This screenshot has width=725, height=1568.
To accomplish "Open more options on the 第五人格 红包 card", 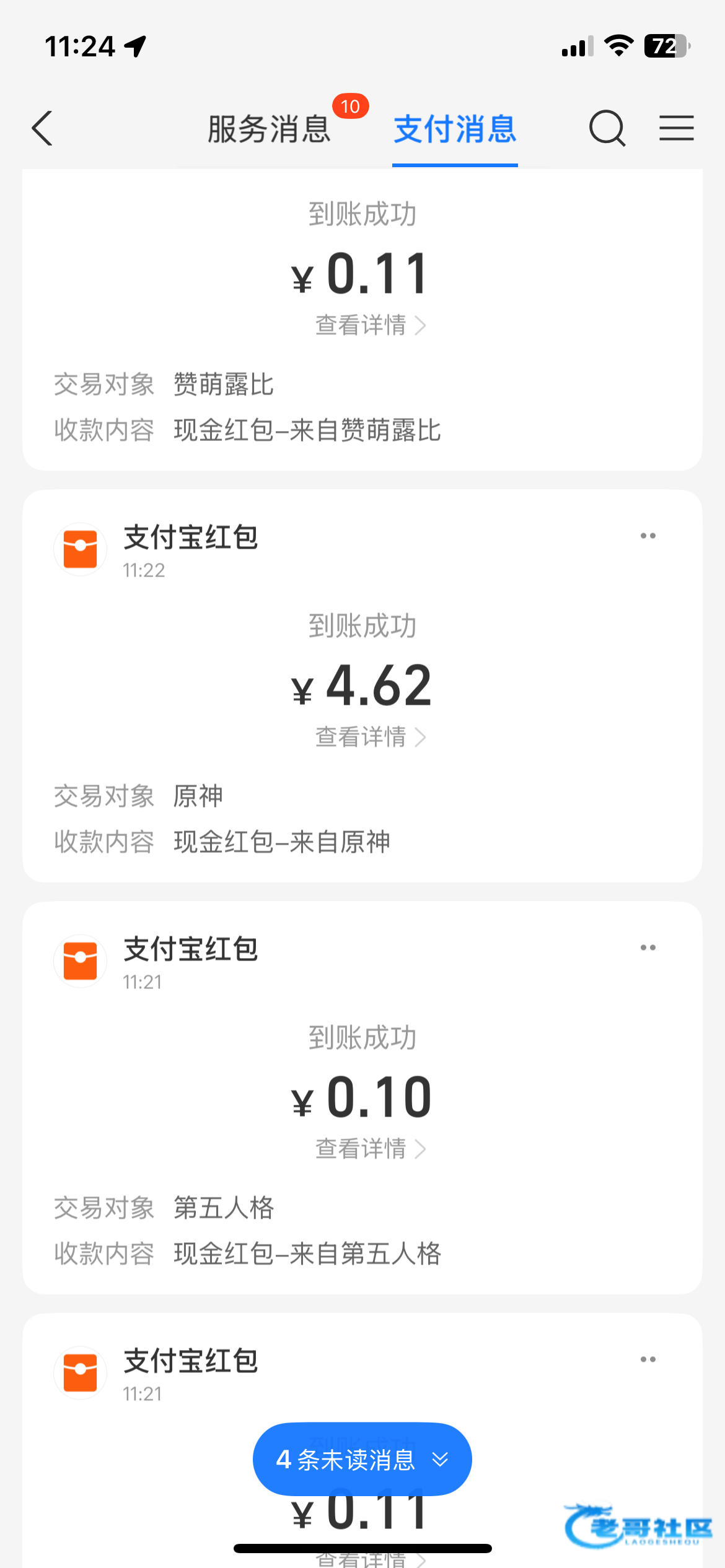I will tap(648, 948).
